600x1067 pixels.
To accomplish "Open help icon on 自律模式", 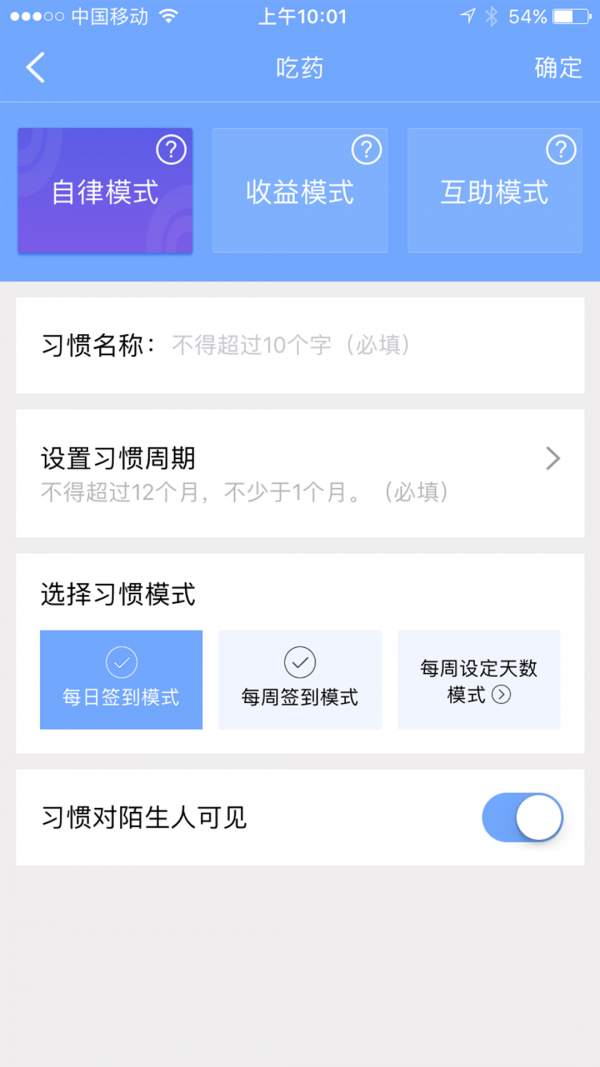I will coord(172,150).
